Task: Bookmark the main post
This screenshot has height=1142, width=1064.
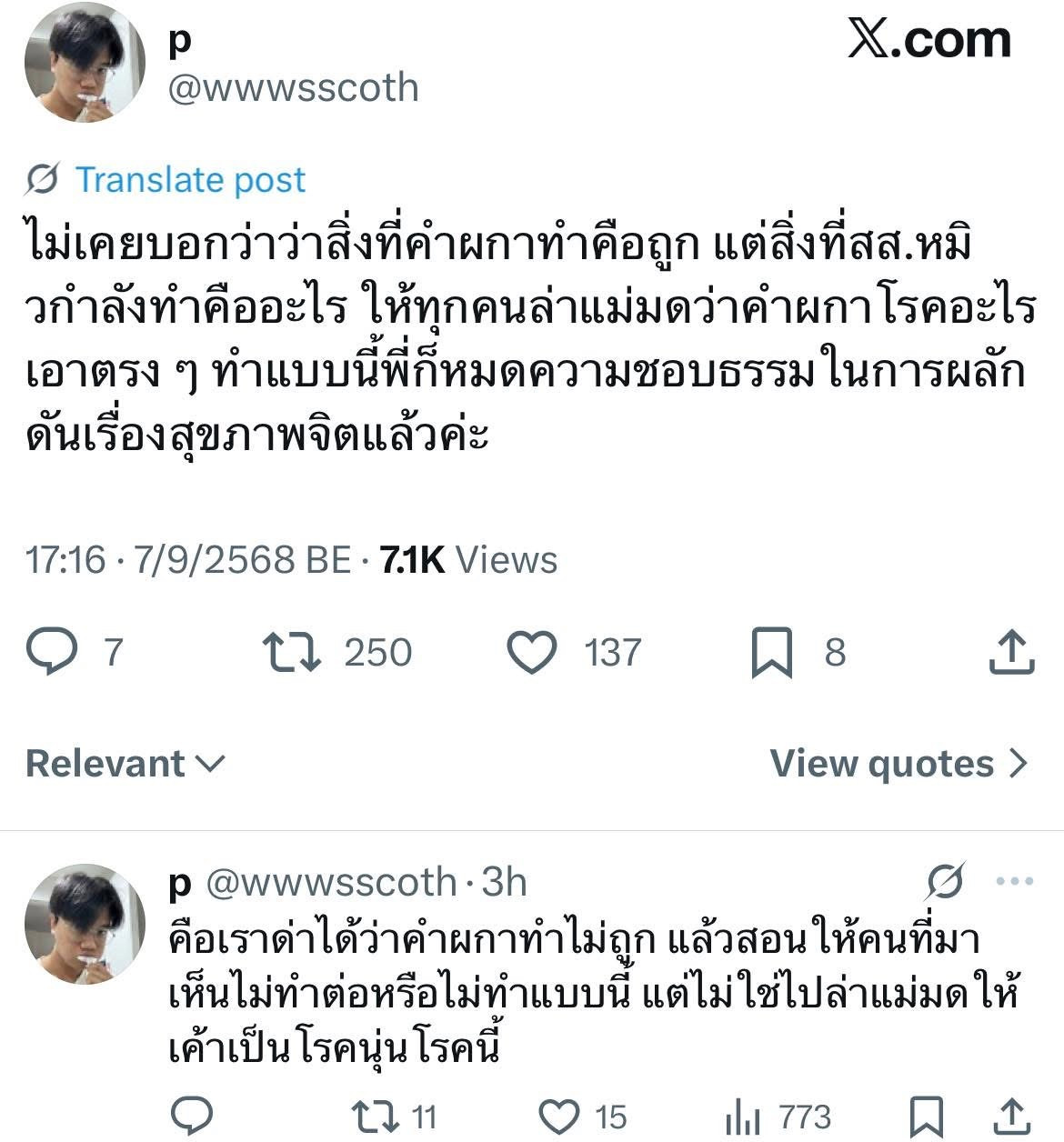Action: coord(771,652)
